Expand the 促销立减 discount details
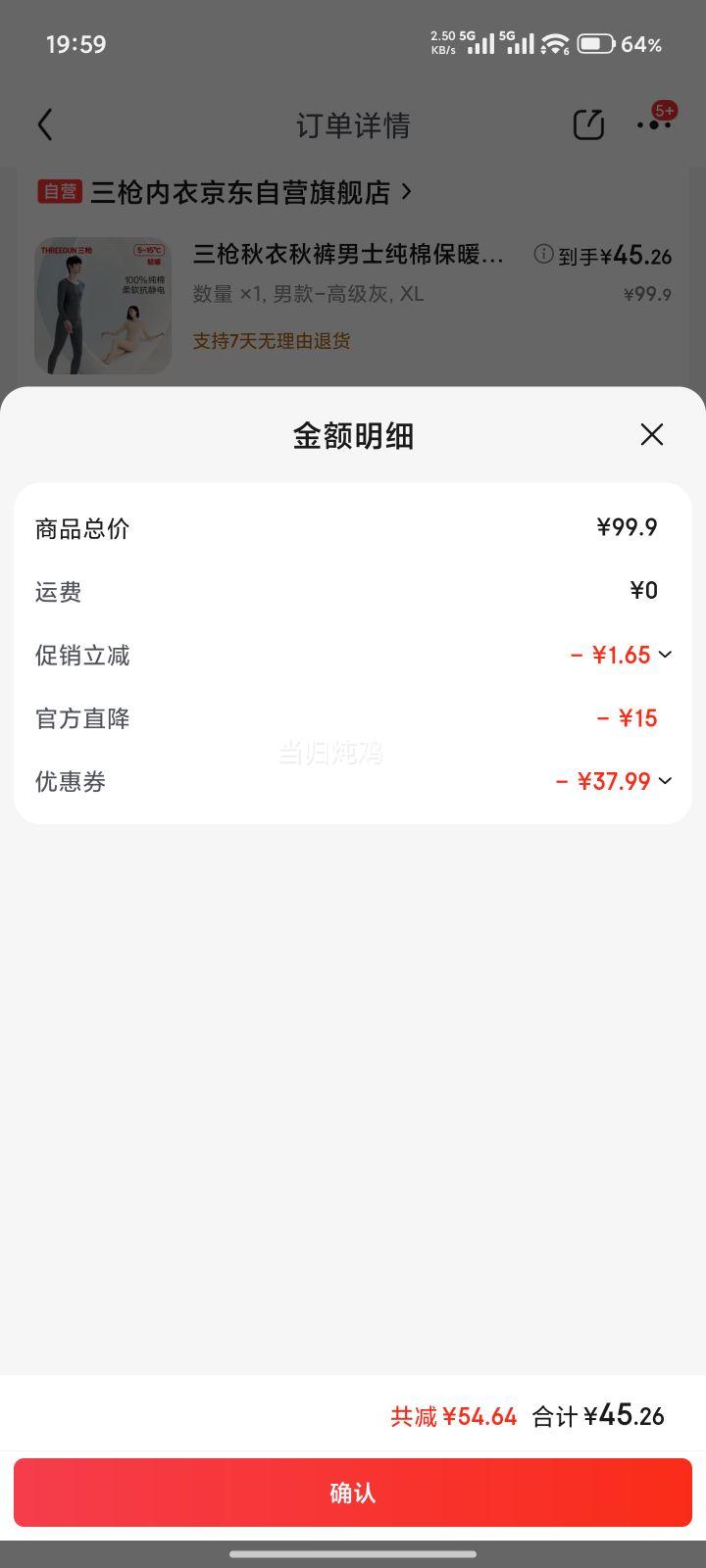Viewport: 706px width, 1568px height. (x=665, y=655)
